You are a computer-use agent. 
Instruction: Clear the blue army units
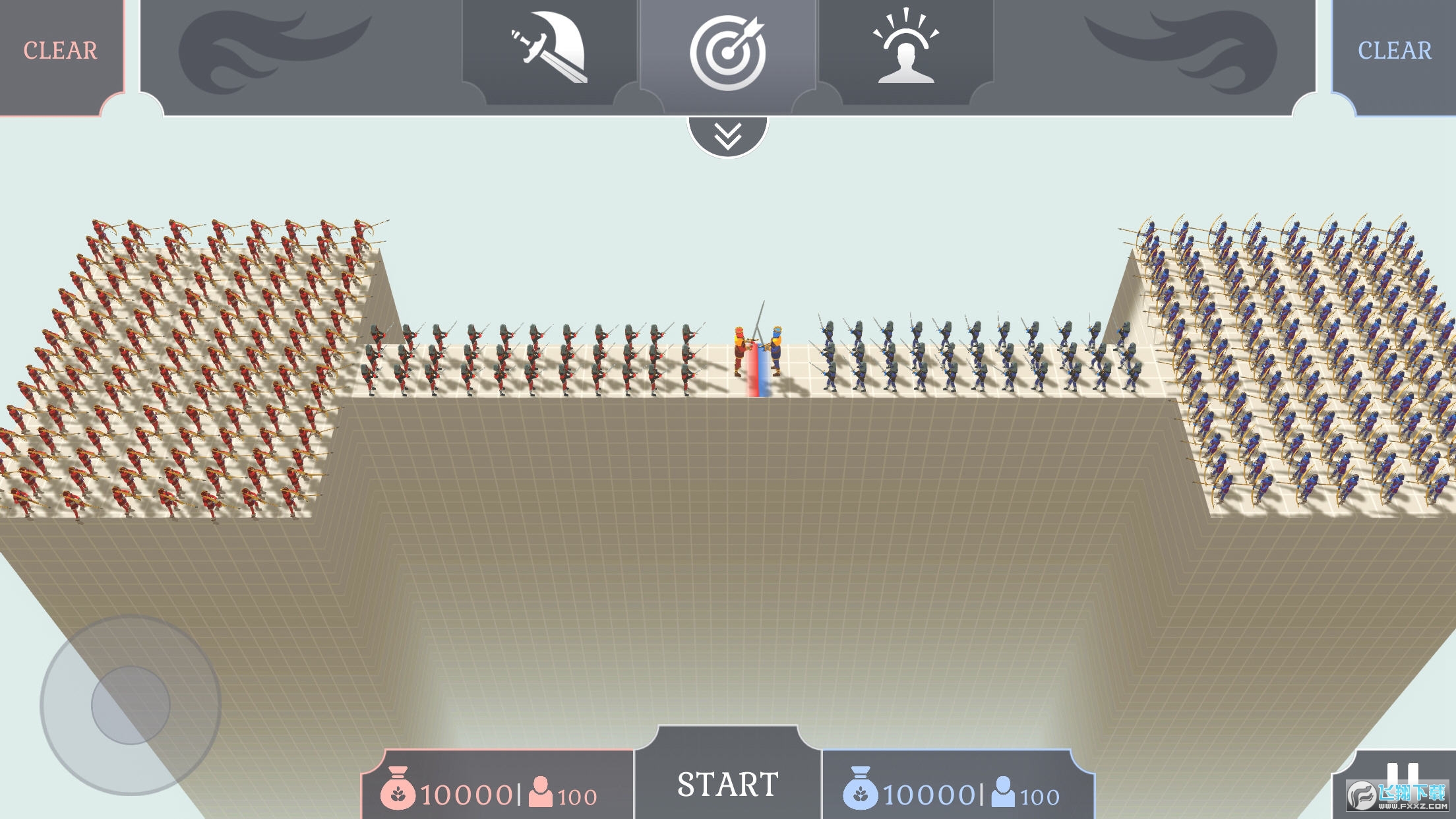[x=1394, y=51]
